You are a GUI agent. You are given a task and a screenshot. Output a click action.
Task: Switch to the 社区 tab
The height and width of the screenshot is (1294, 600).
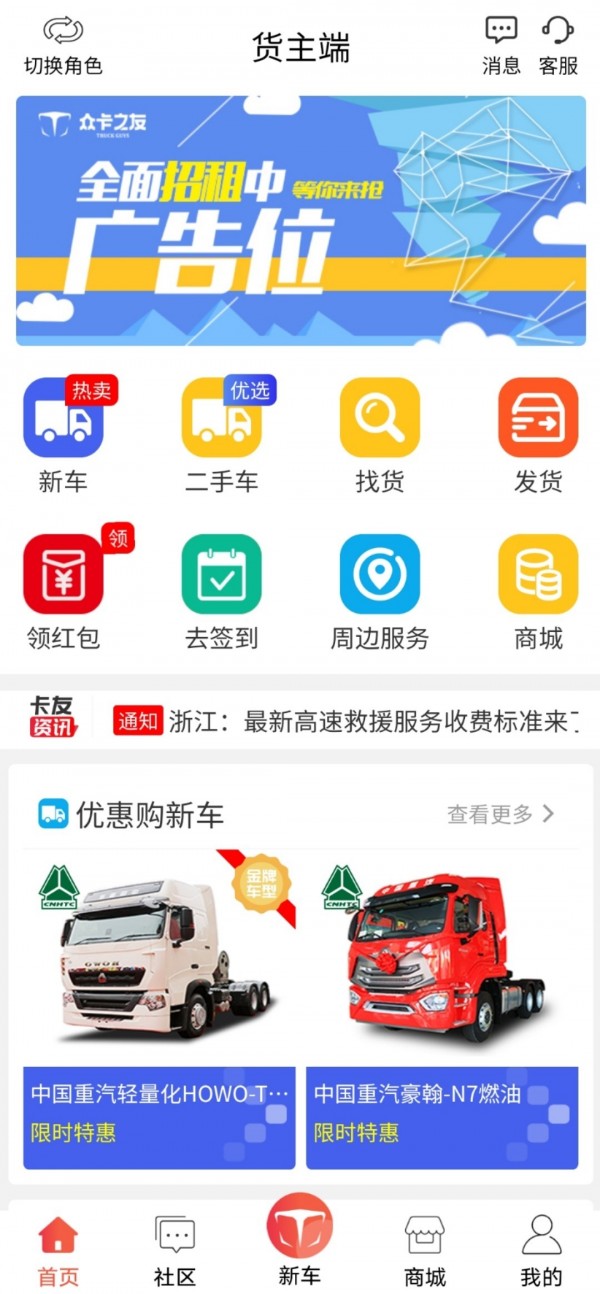coord(175,1250)
